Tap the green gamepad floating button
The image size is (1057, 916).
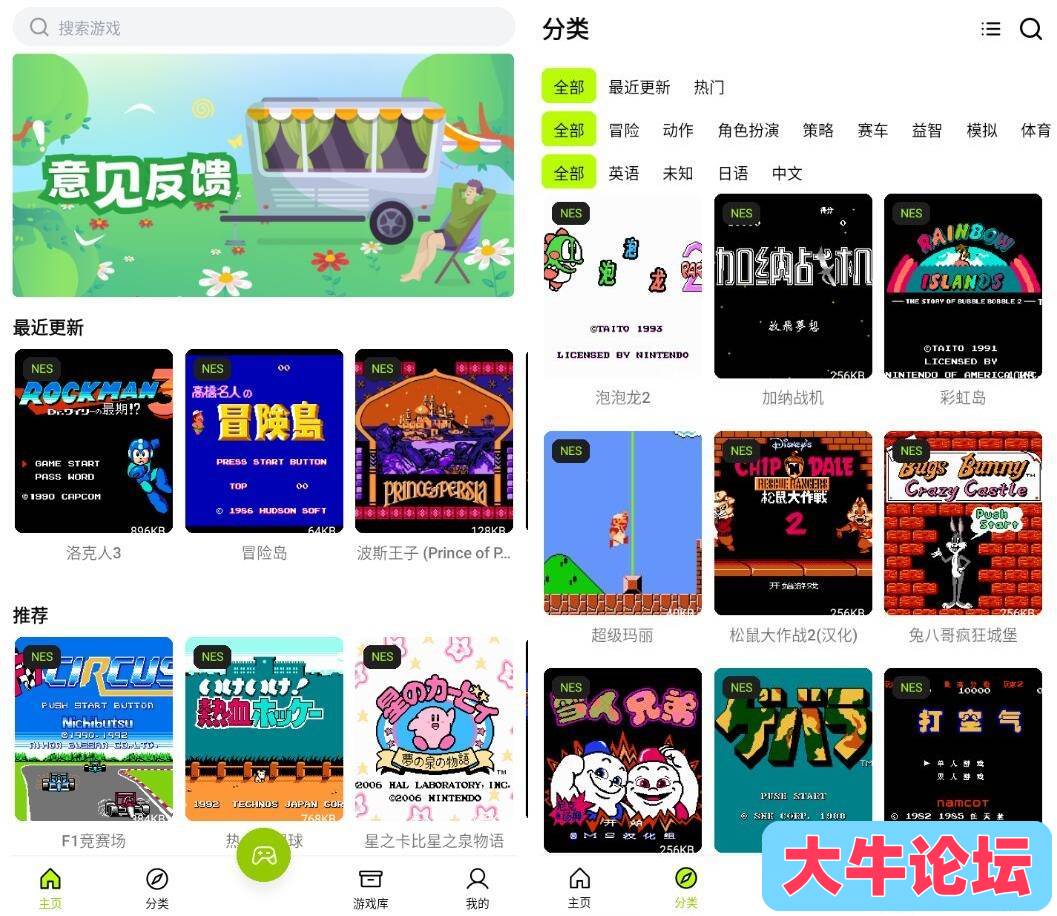click(x=264, y=855)
